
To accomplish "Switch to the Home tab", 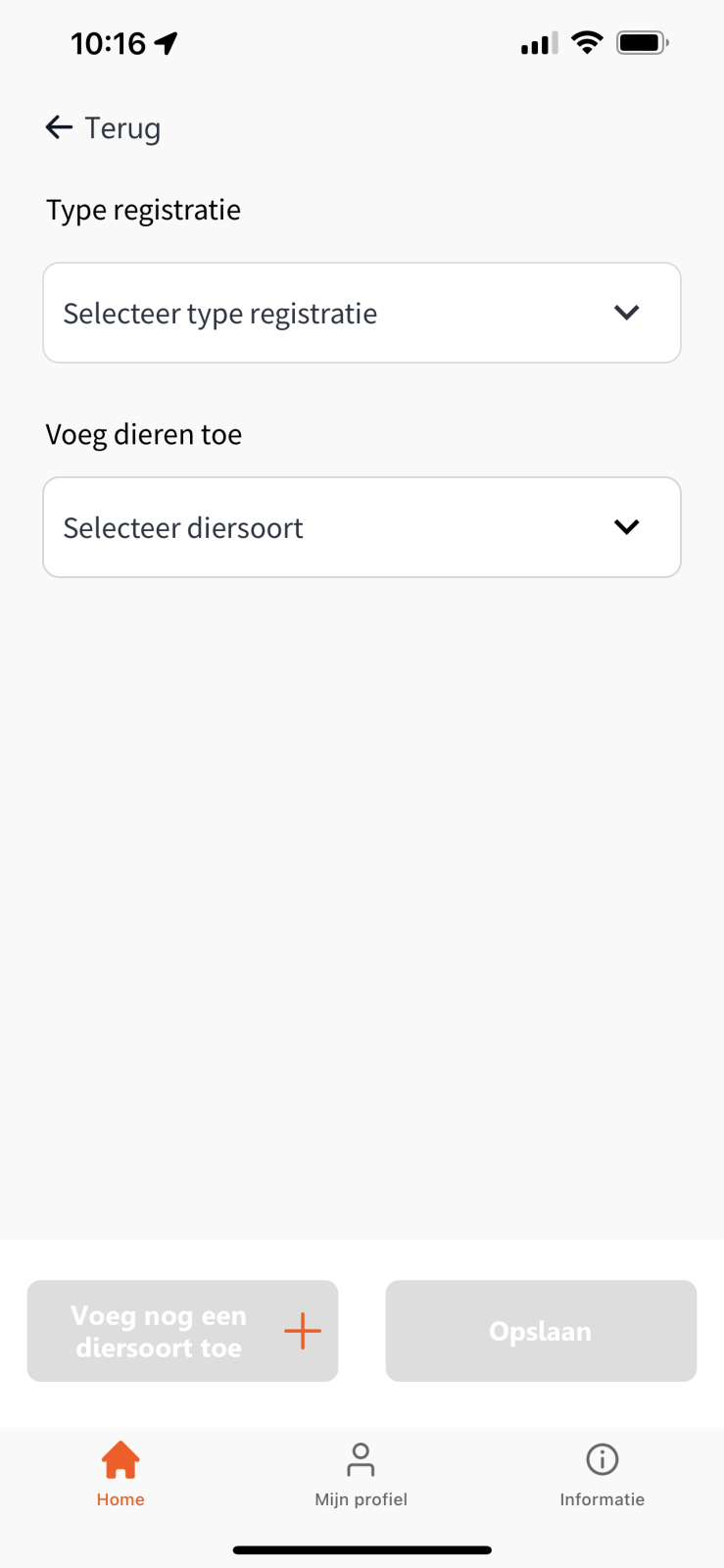I will pyautogui.click(x=121, y=1473).
